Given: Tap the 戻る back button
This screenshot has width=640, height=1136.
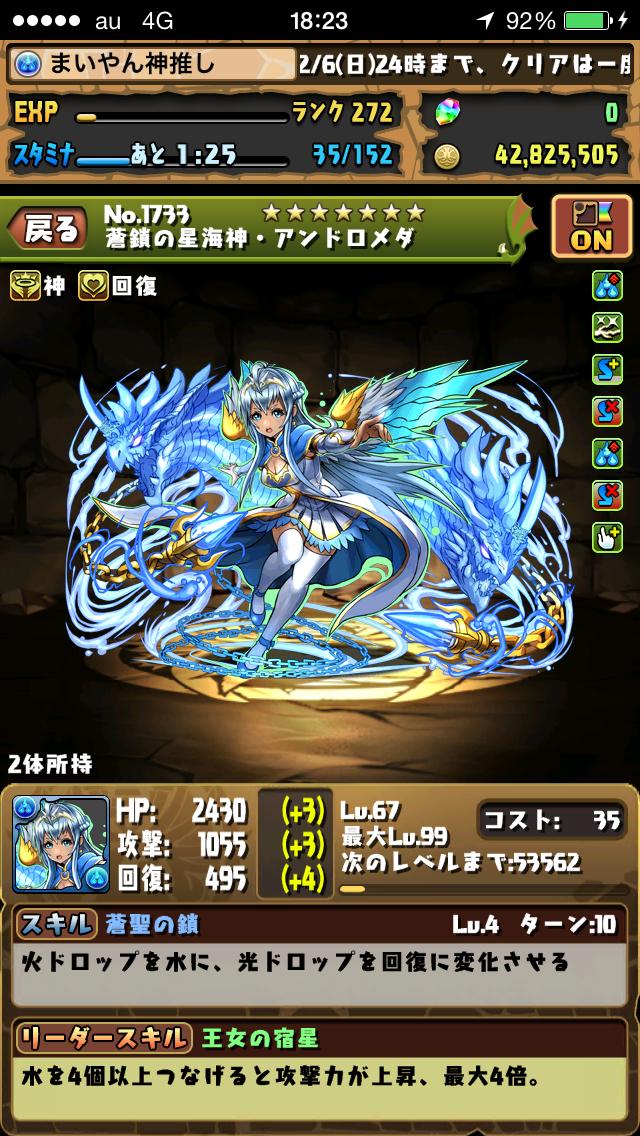Looking at the screenshot, I should coord(48,230).
